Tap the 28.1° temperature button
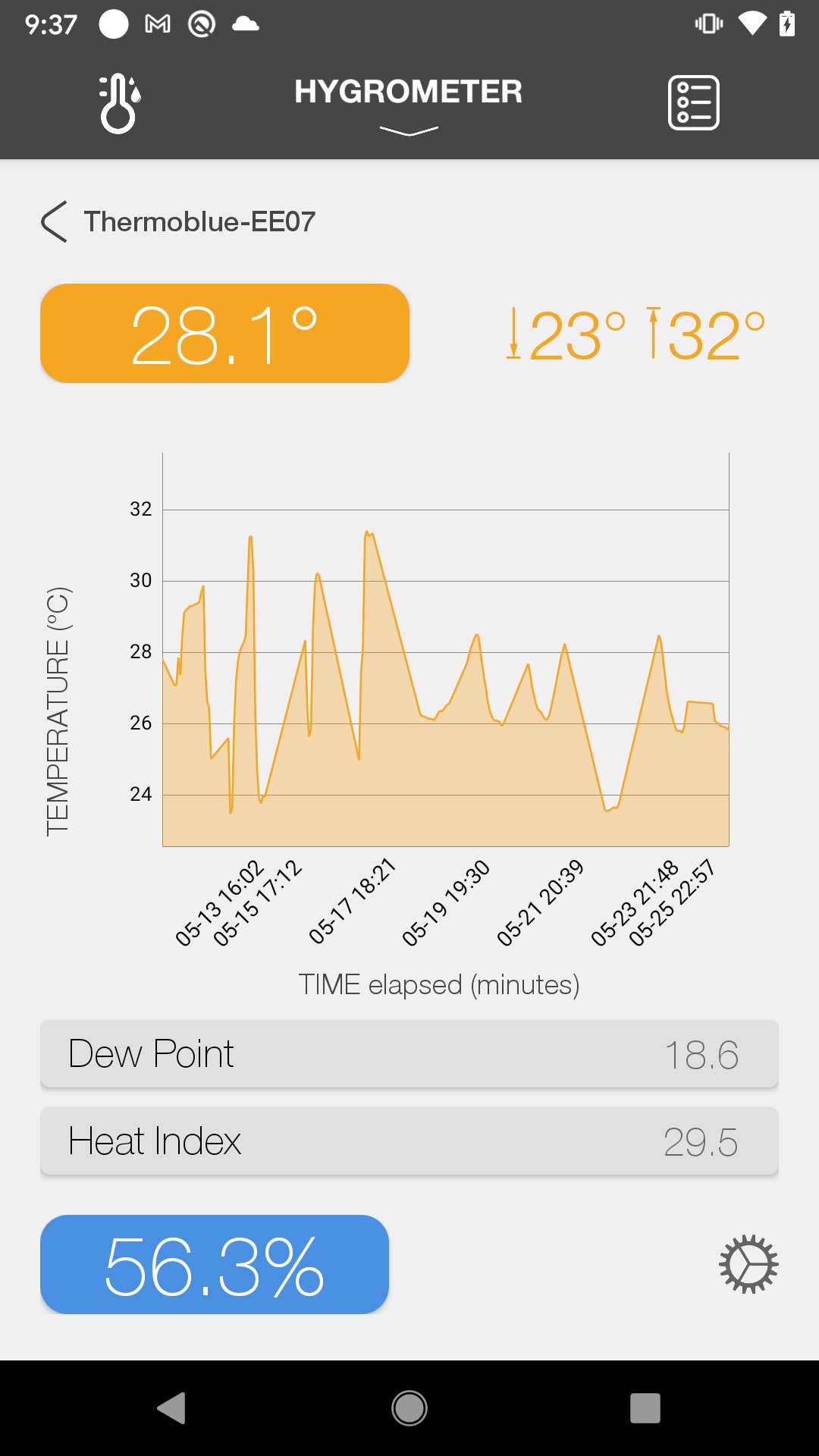 pyautogui.click(x=224, y=334)
